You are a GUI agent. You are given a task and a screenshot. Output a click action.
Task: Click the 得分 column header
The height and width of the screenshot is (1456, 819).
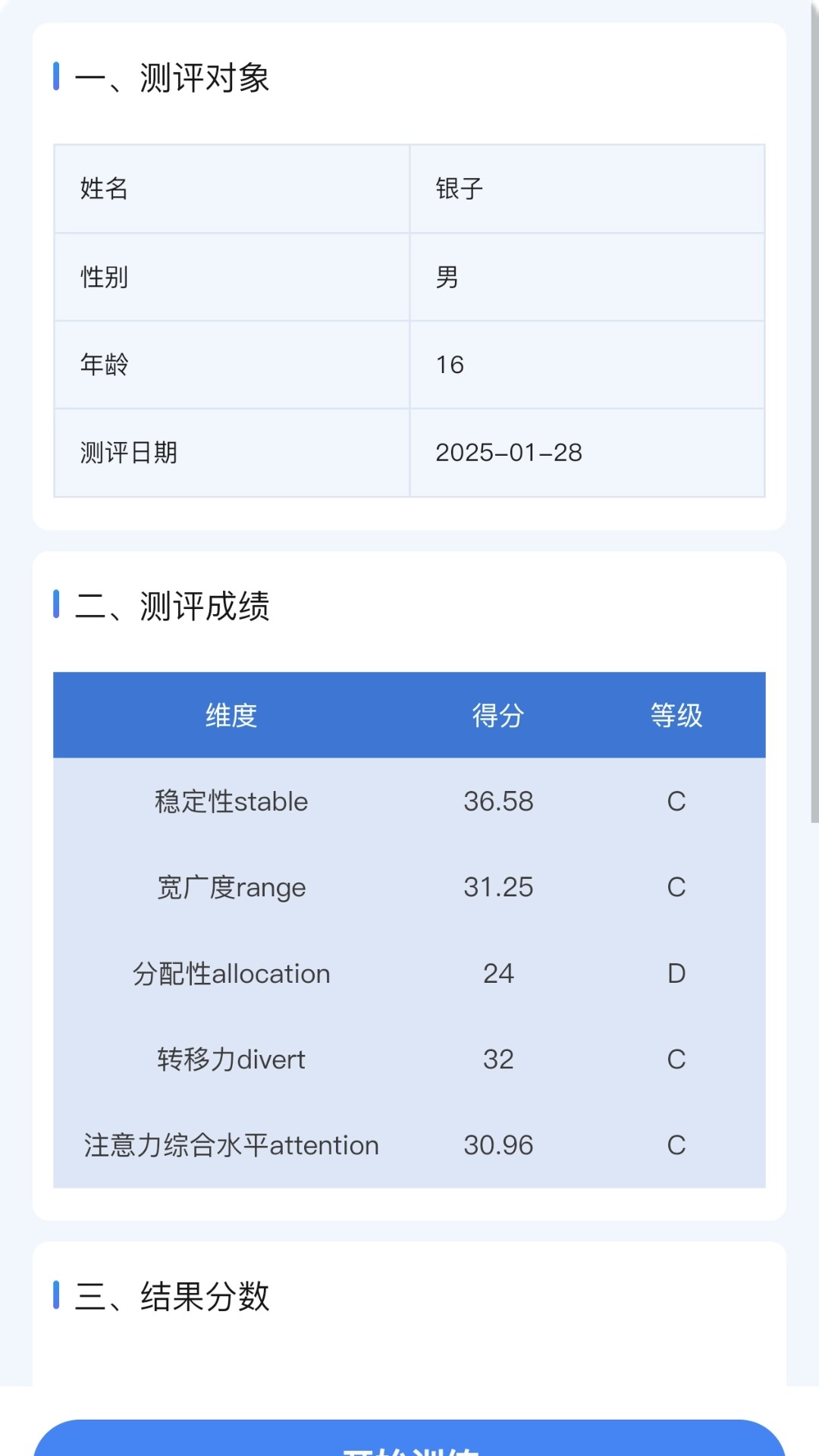(496, 714)
